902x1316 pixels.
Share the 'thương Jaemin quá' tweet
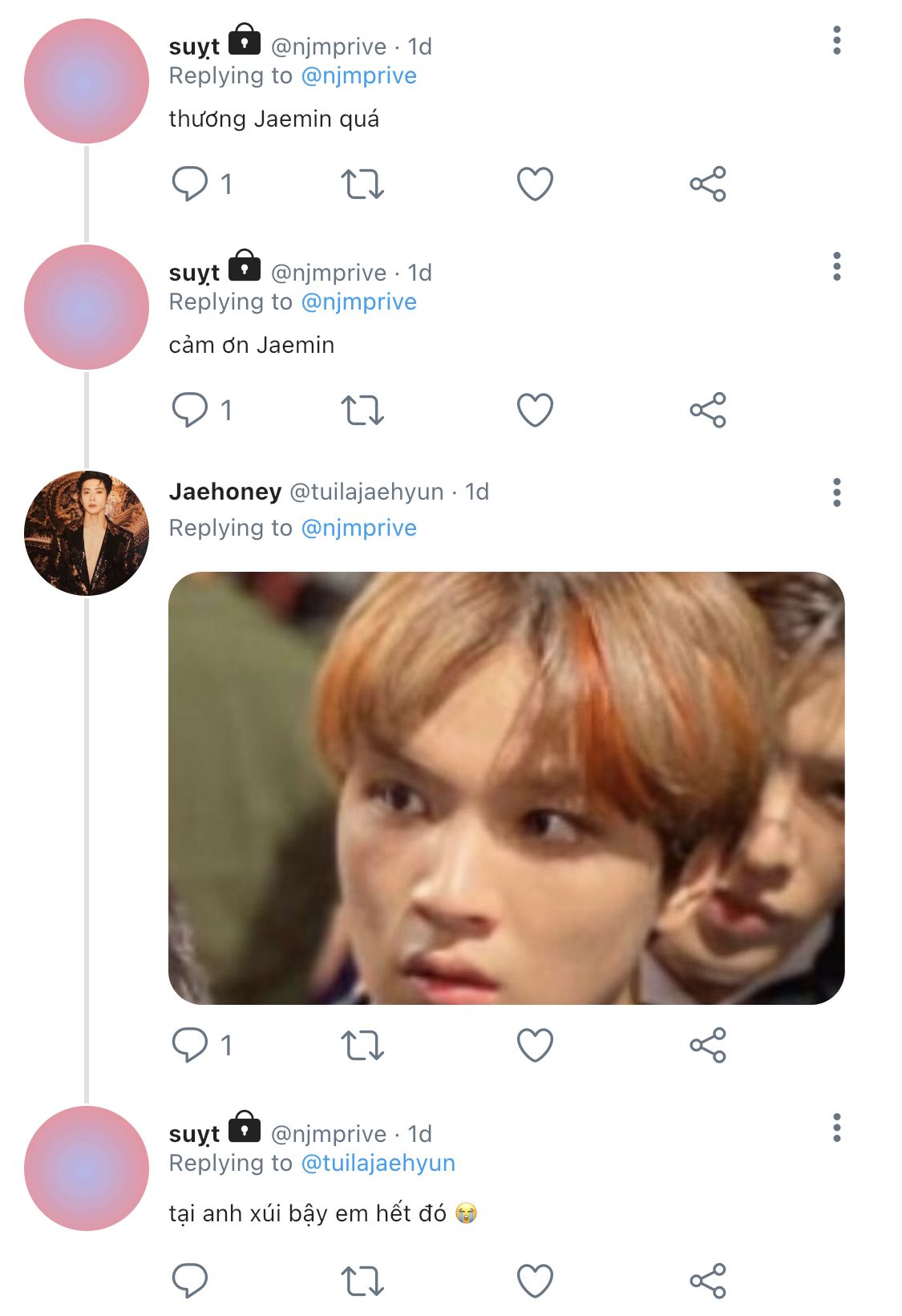[x=707, y=184]
